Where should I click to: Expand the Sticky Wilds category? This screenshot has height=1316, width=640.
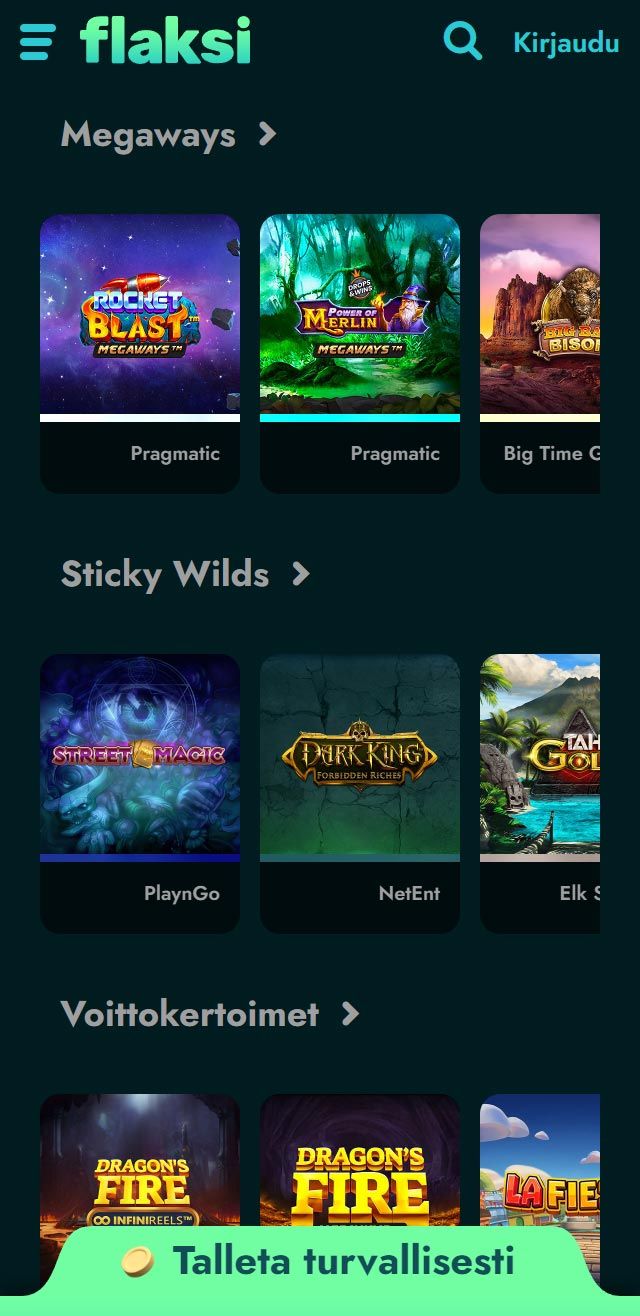click(x=185, y=574)
